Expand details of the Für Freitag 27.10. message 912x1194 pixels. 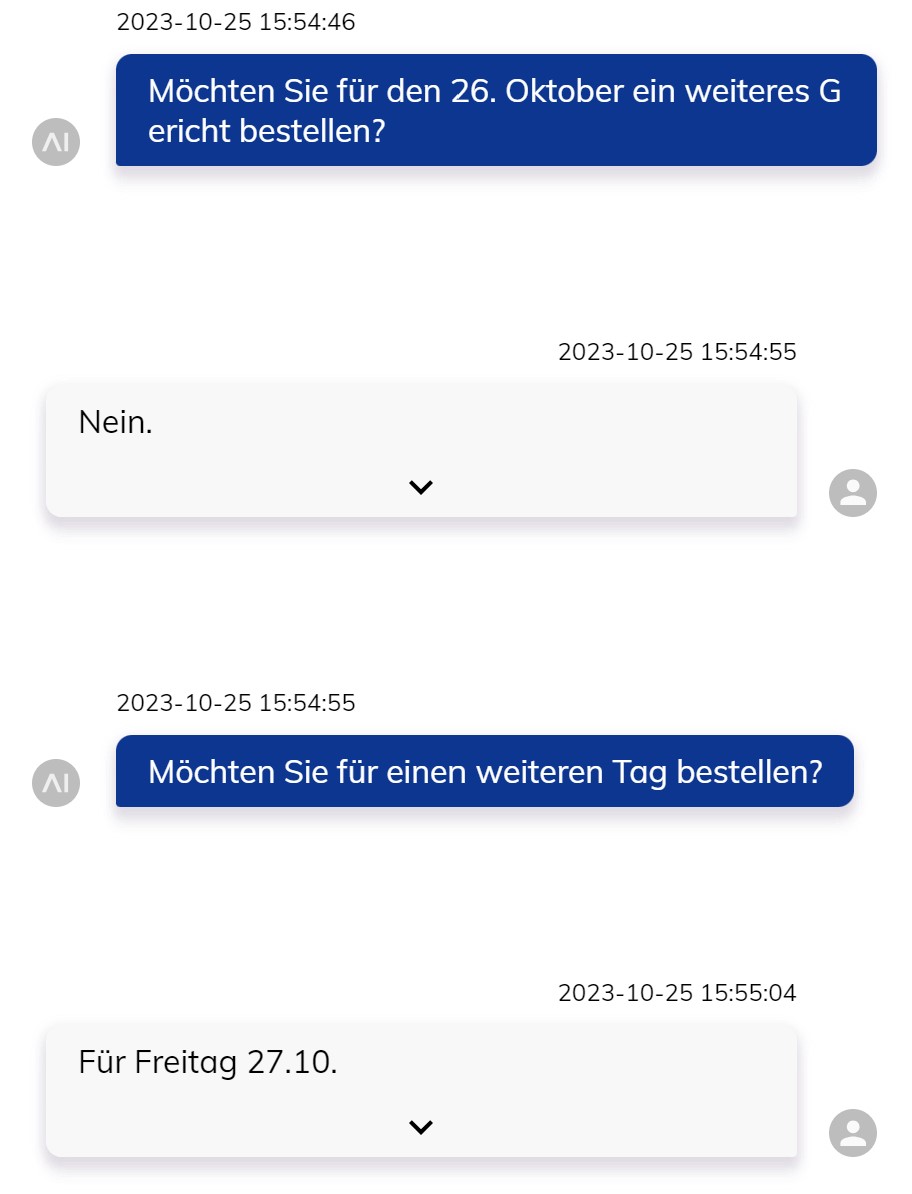[420, 1126]
